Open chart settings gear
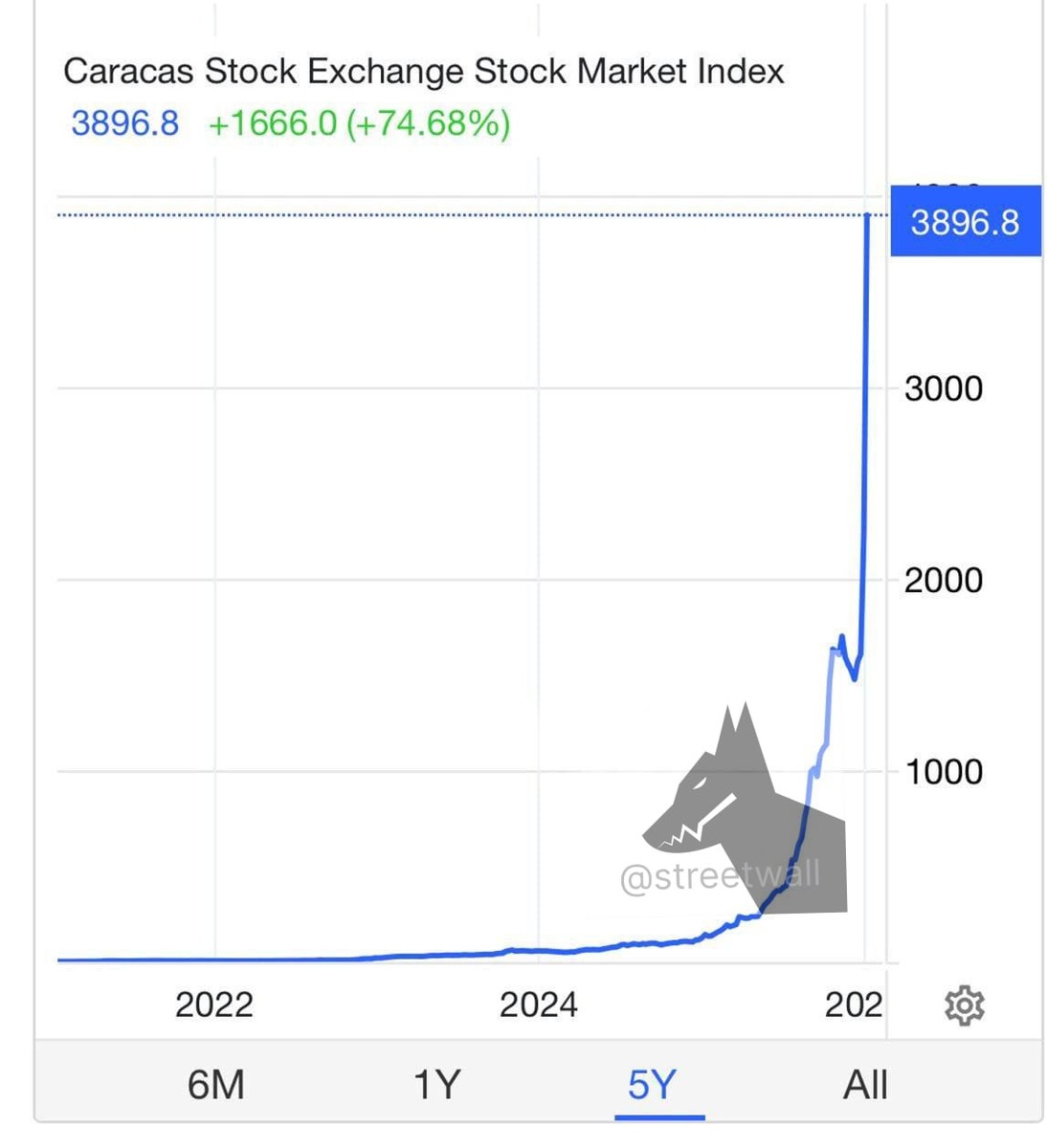1047x1148 pixels. [964, 1005]
